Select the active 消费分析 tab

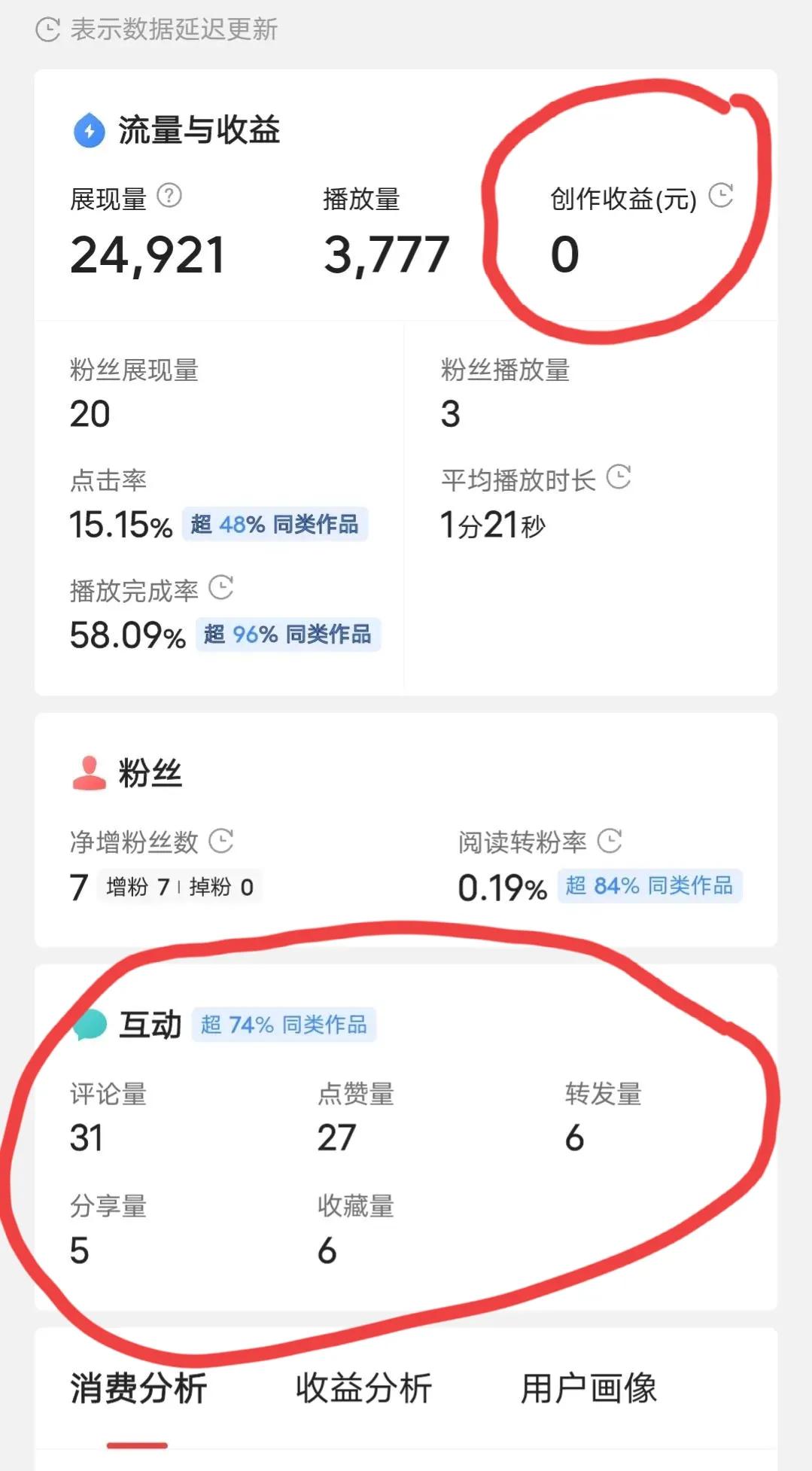[x=138, y=1390]
